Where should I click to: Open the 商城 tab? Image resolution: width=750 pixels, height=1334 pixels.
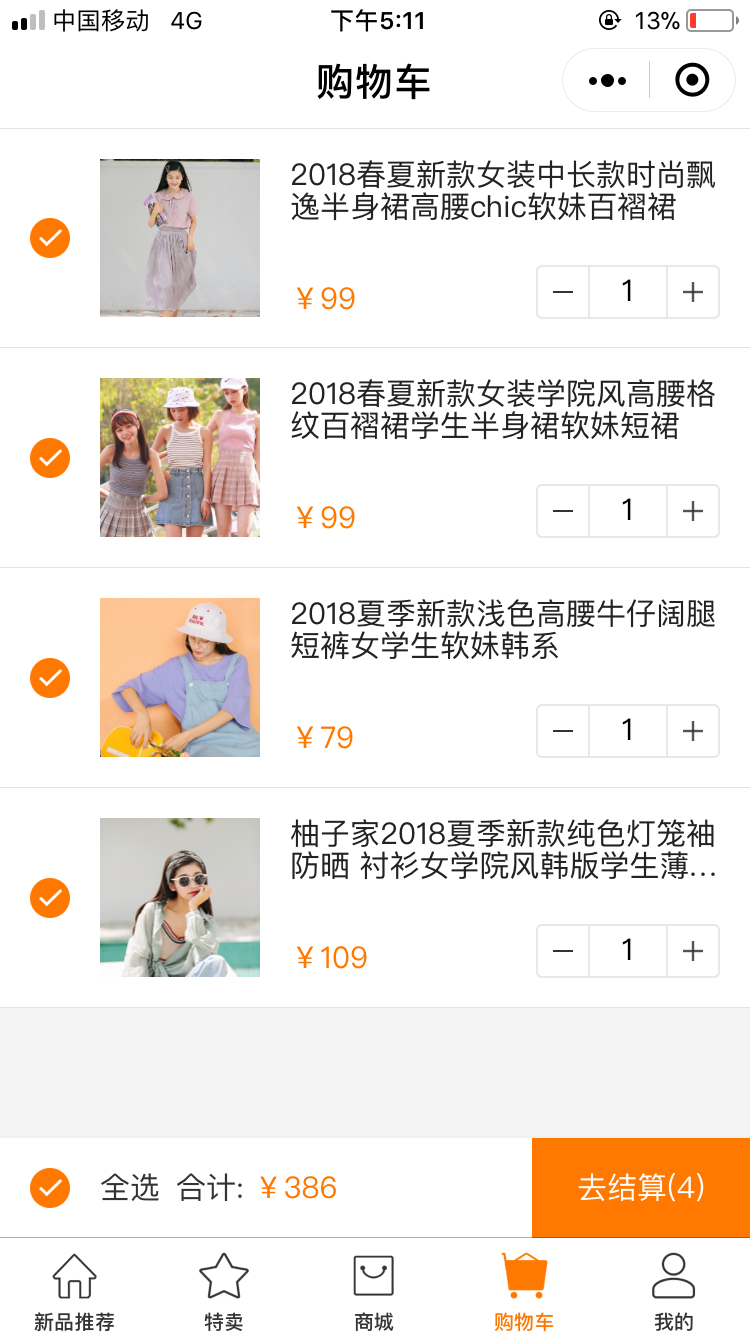click(x=374, y=1292)
